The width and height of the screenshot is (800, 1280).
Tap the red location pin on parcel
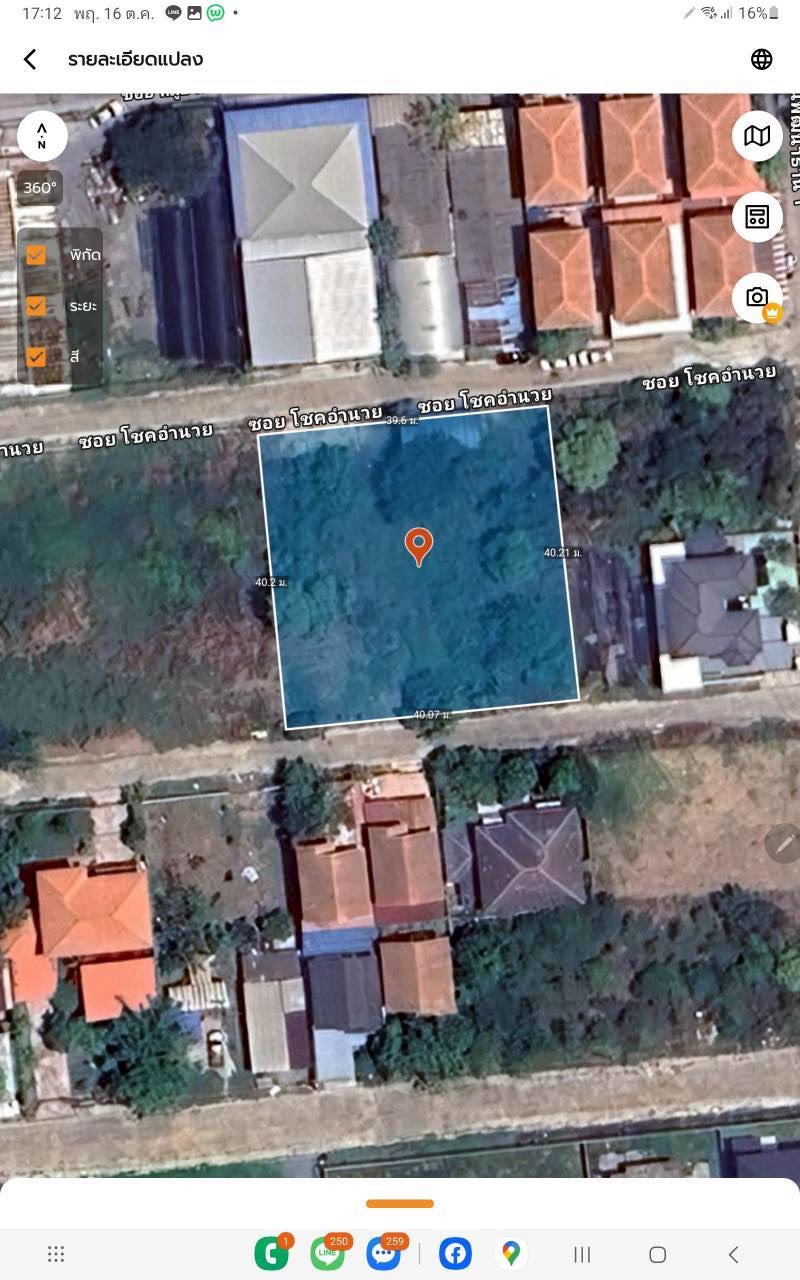[418, 545]
